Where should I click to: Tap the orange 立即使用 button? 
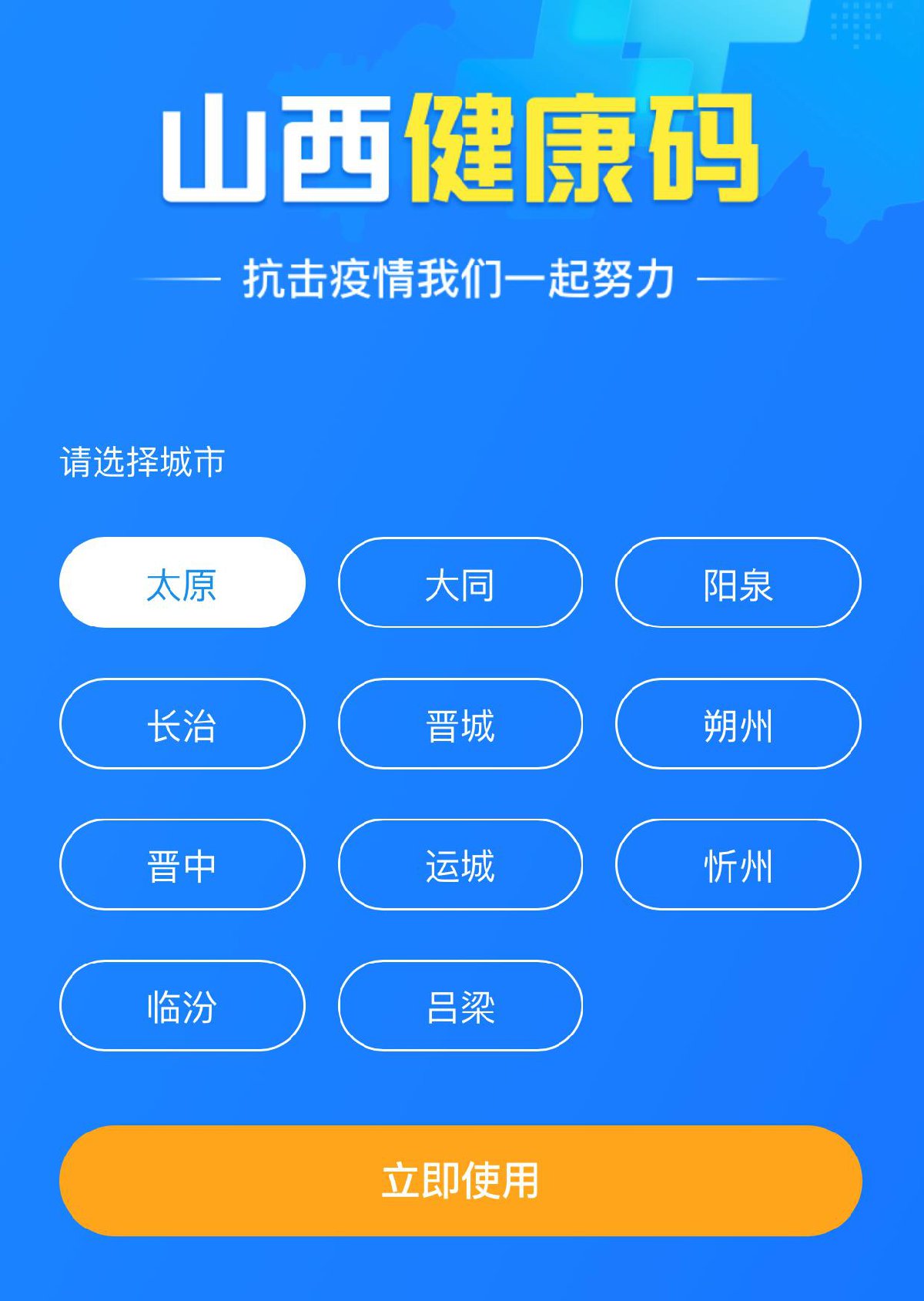click(460, 1181)
